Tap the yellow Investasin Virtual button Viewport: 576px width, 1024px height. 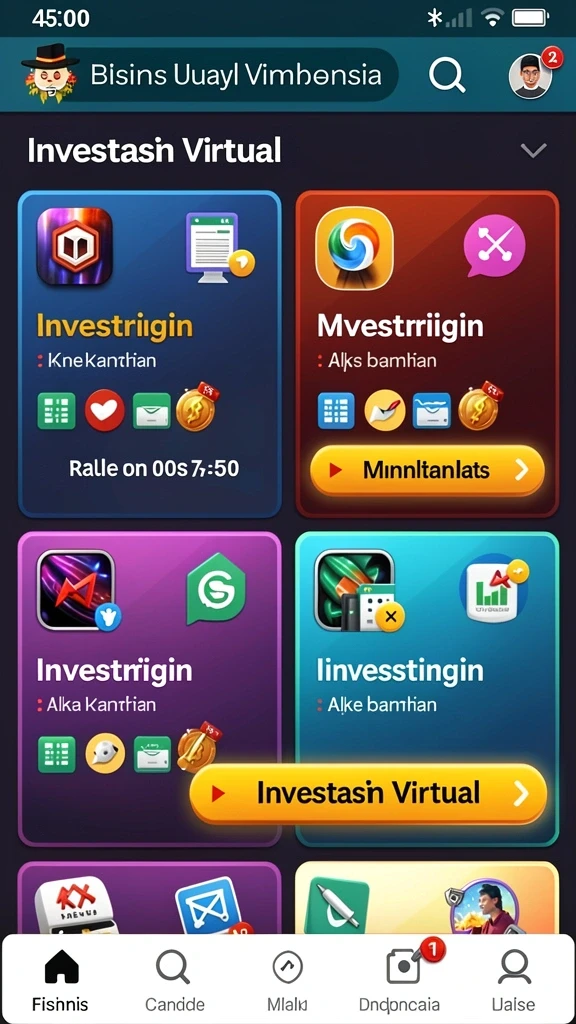(368, 793)
